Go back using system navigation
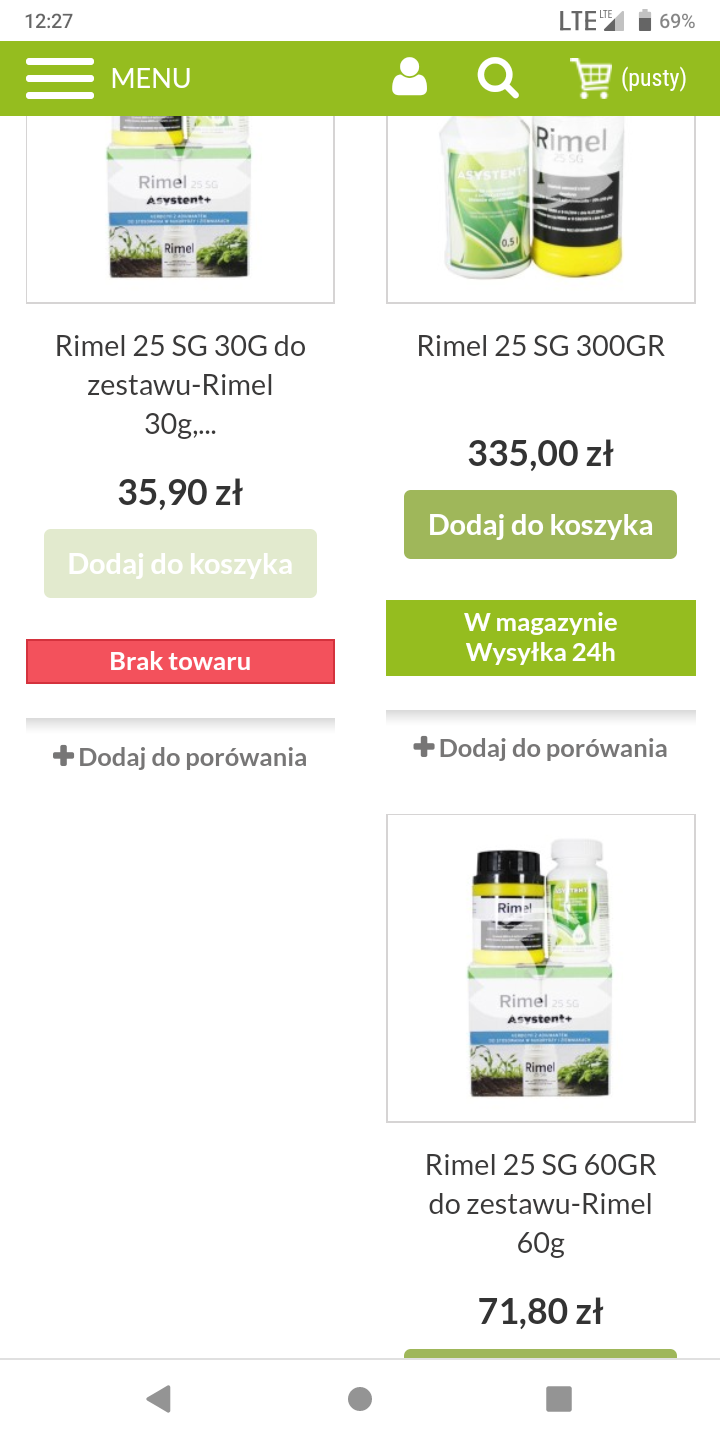 coord(158,1398)
